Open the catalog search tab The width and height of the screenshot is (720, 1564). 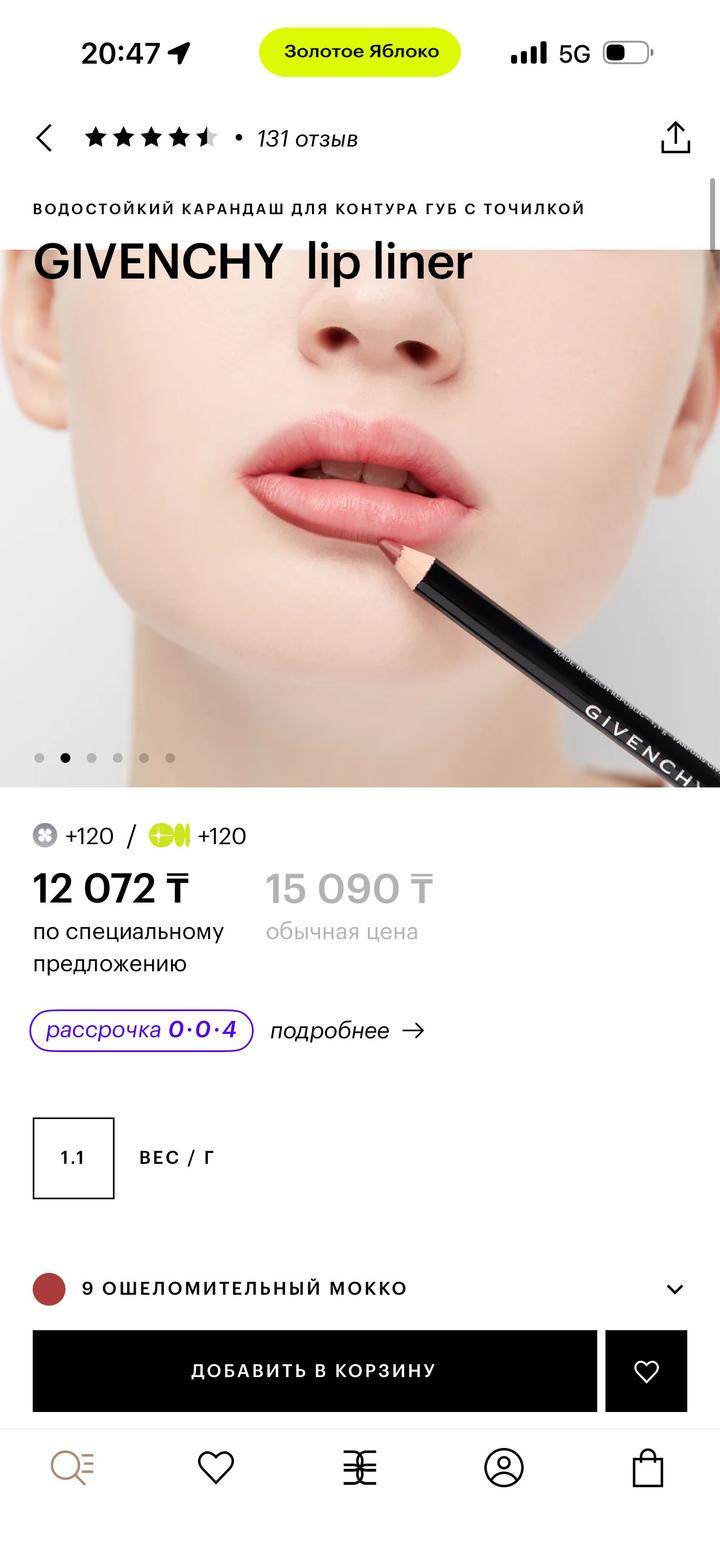[72, 1468]
